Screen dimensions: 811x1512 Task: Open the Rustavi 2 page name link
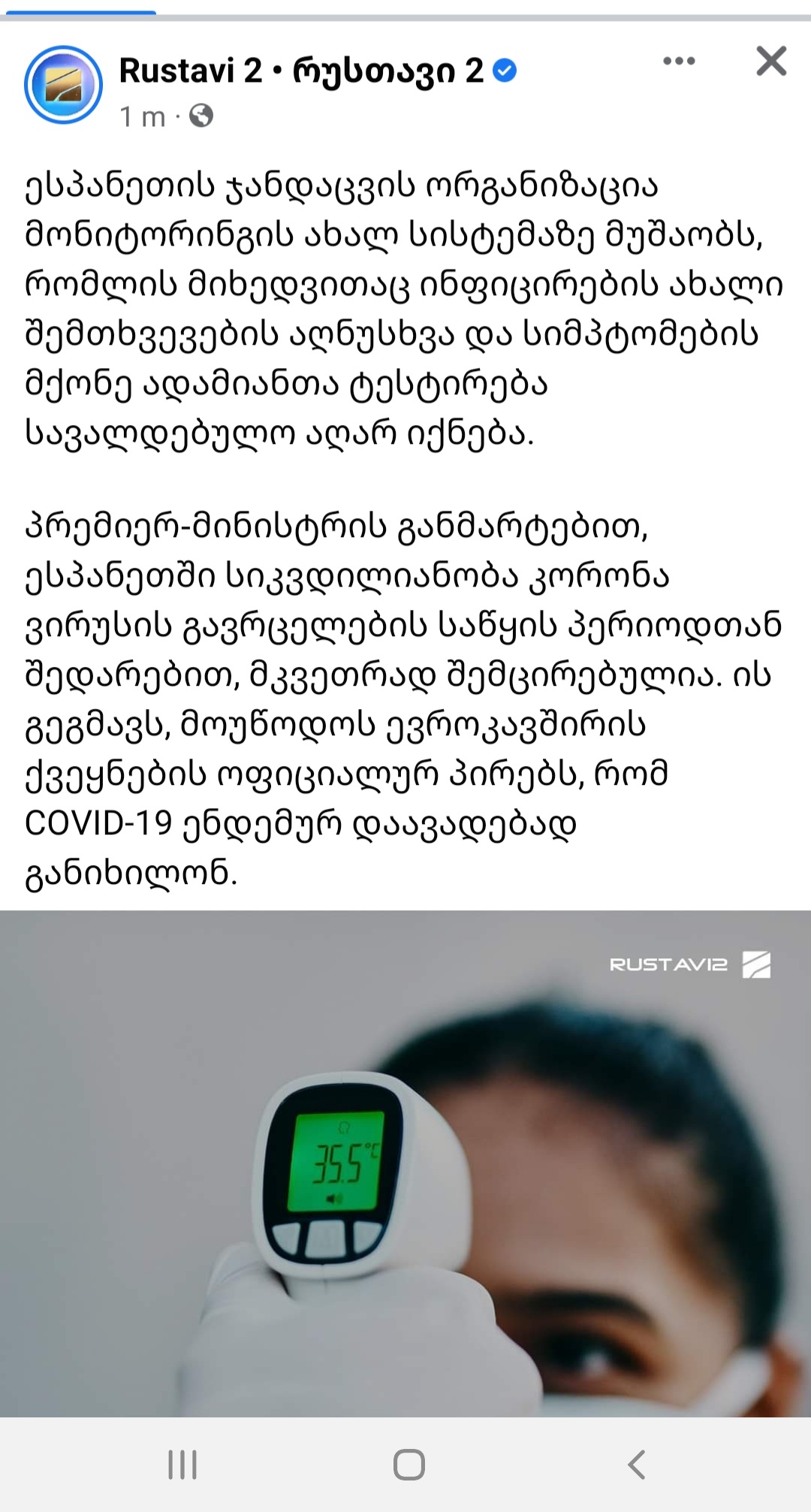click(300, 71)
